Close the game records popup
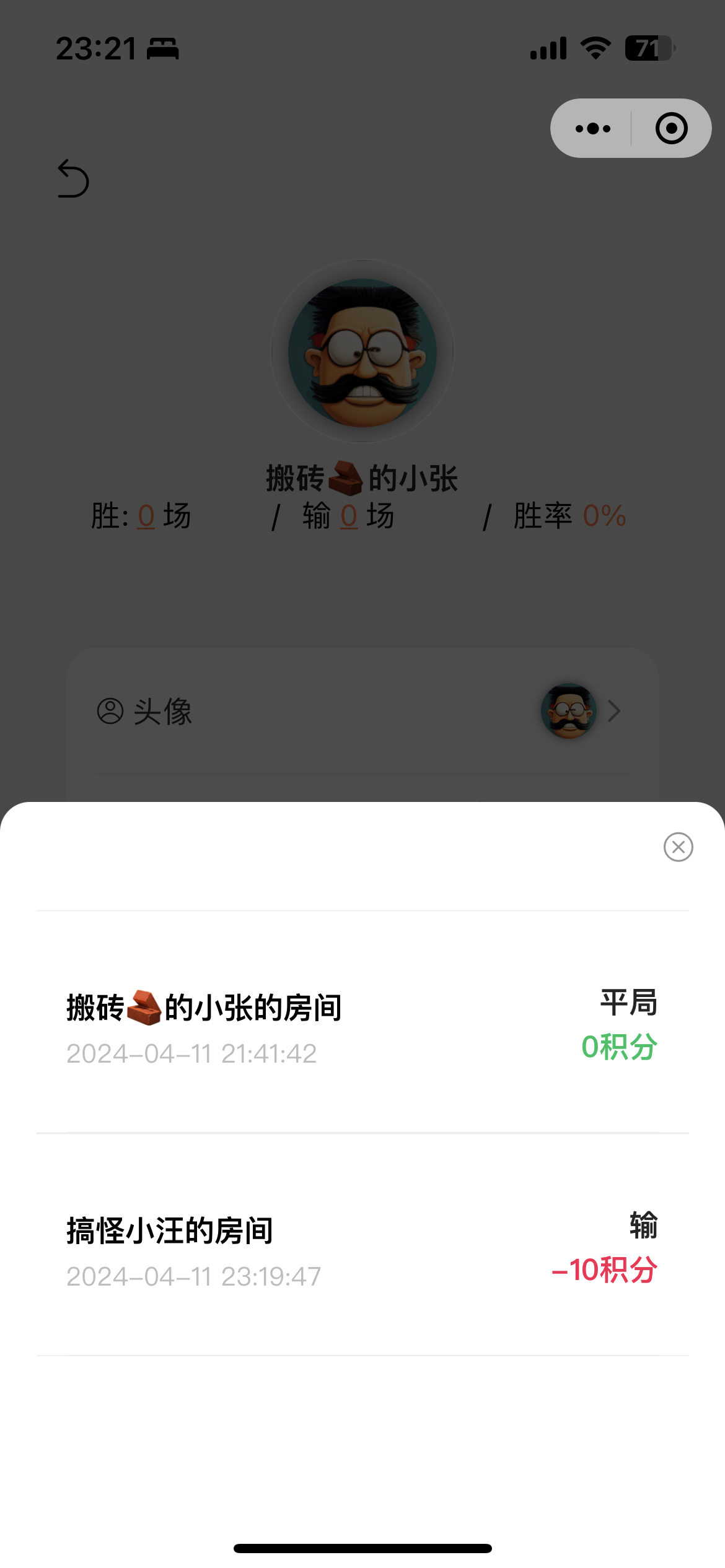Image resolution: width=725 pixels, height=1568 pixels. coord(678,847)
